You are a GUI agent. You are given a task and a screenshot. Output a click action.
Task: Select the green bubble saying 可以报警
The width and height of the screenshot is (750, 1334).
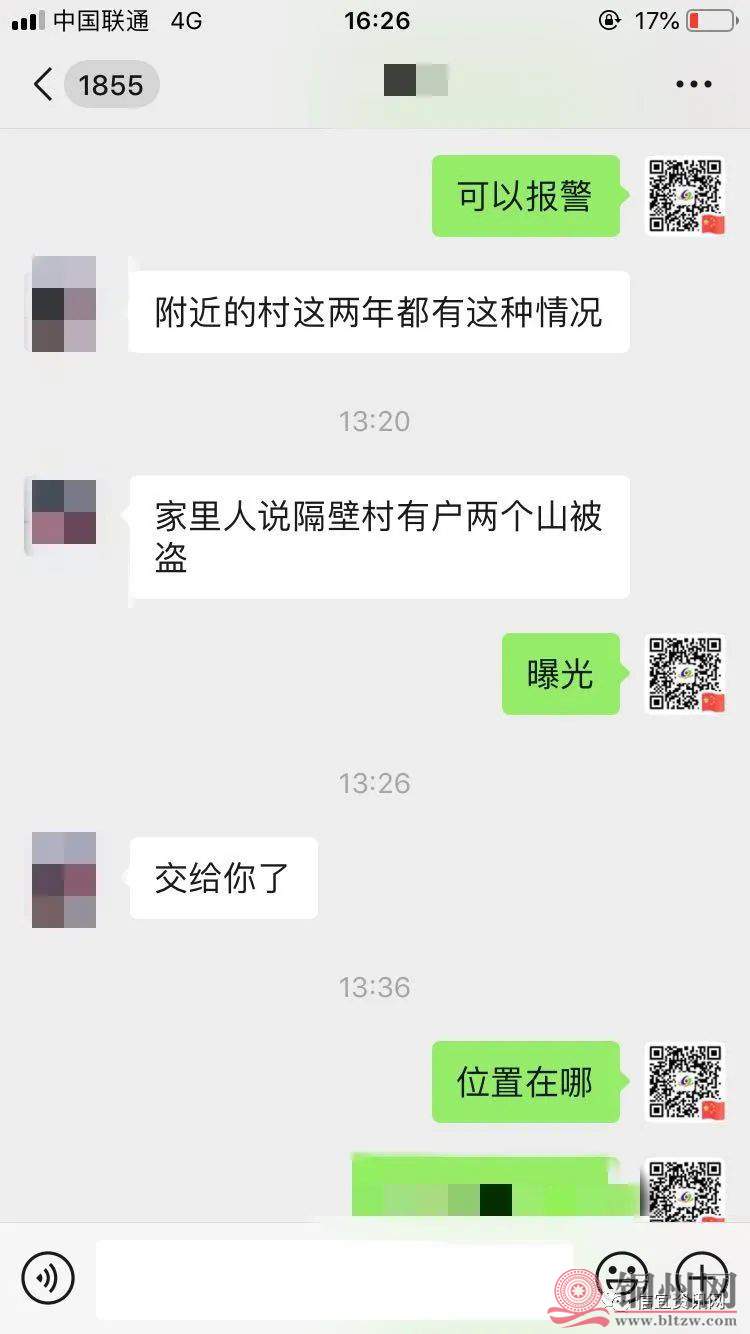pyautogui.click(x=525, y=196)
